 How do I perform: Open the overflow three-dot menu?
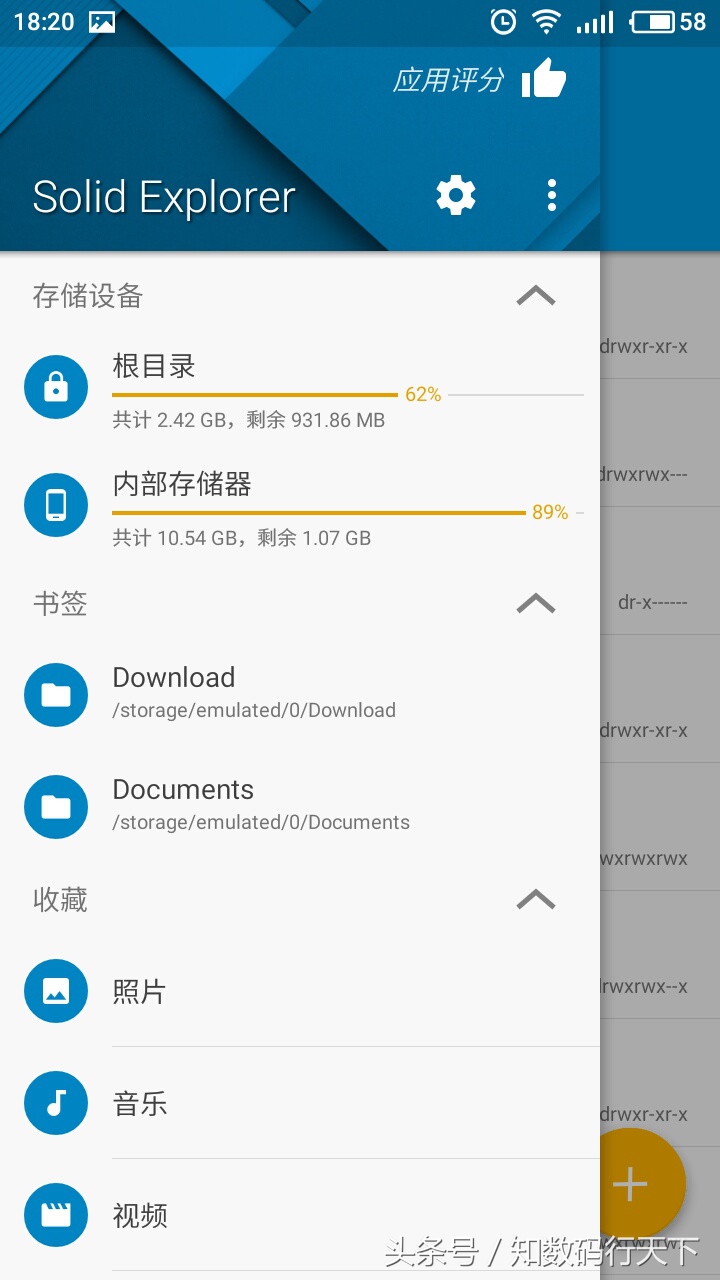(x=551, y=195)
